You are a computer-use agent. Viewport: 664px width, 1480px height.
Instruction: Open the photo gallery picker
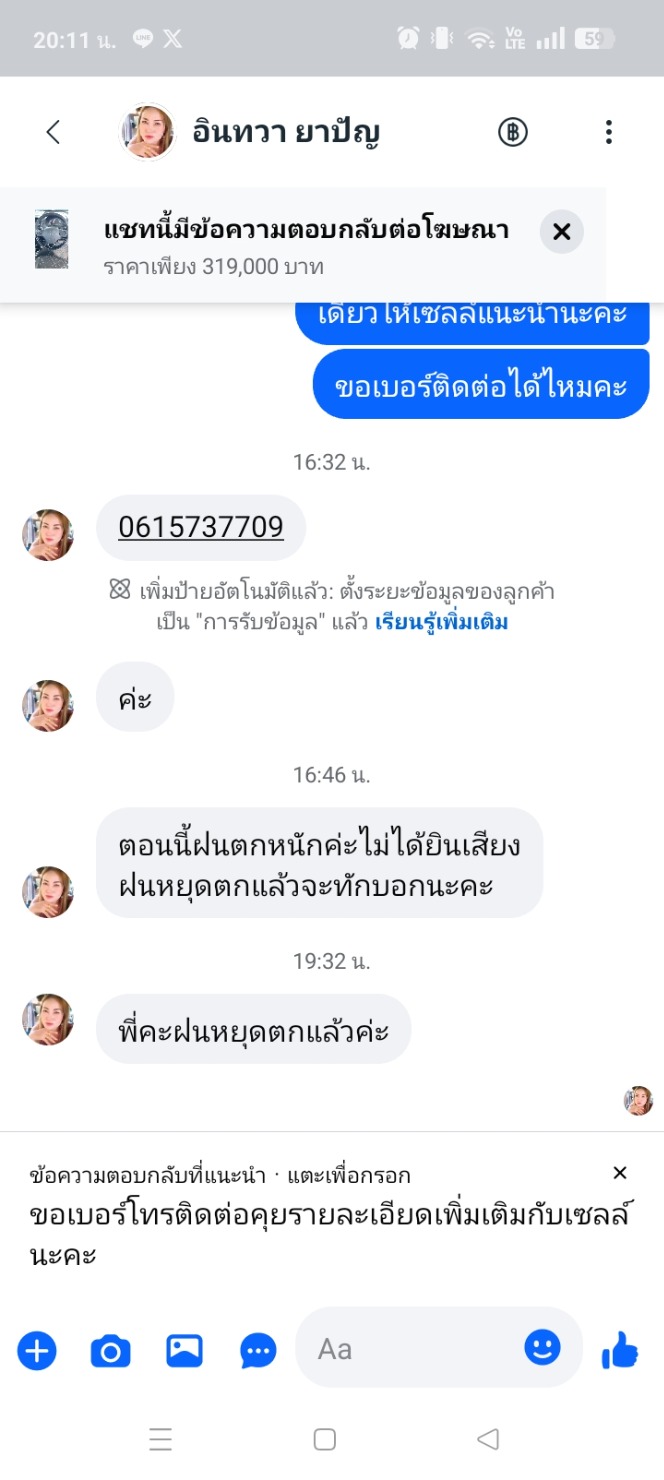click(x=185, y=1352)
